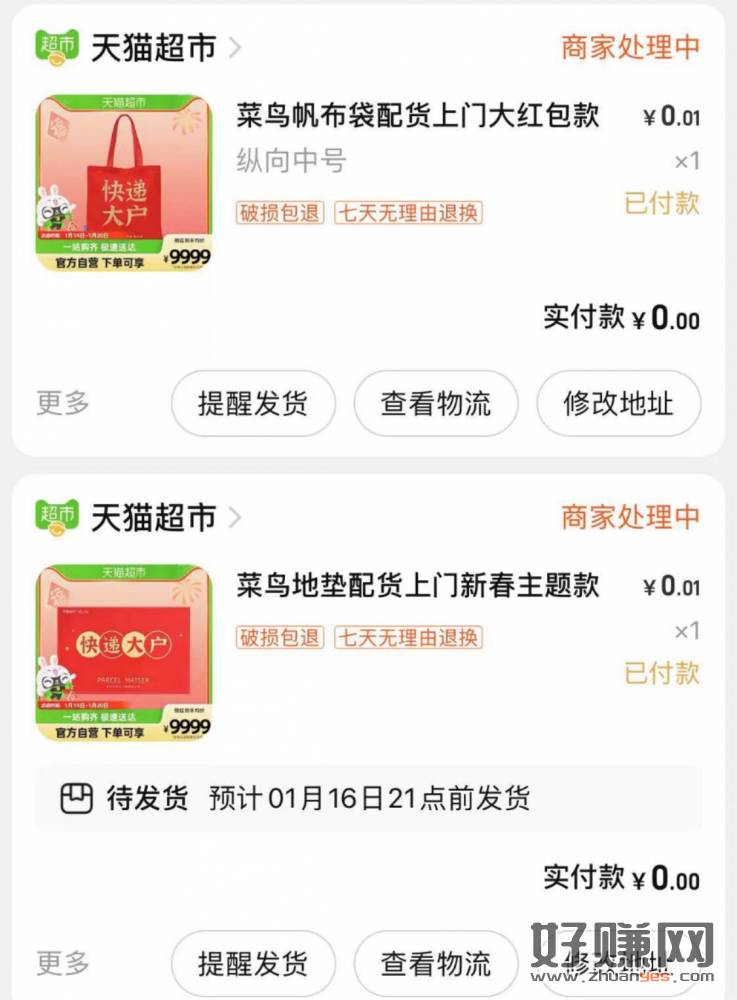The width and height of the screenshot is (737, 1000).
Task: Open the canvas bag product image
Action: pyautogui.click(x=124, y=184)
